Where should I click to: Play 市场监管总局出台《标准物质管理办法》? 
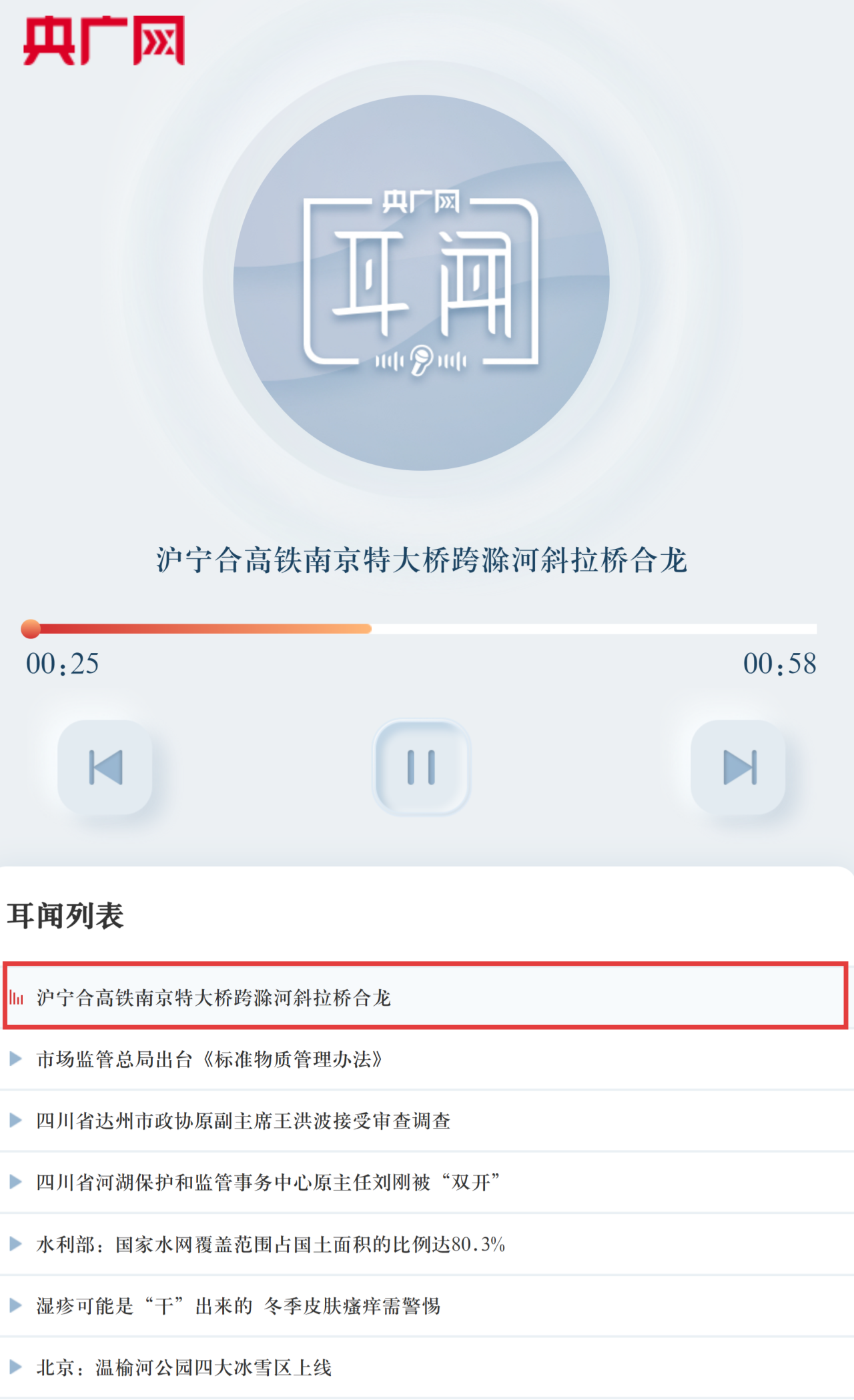209,1059
